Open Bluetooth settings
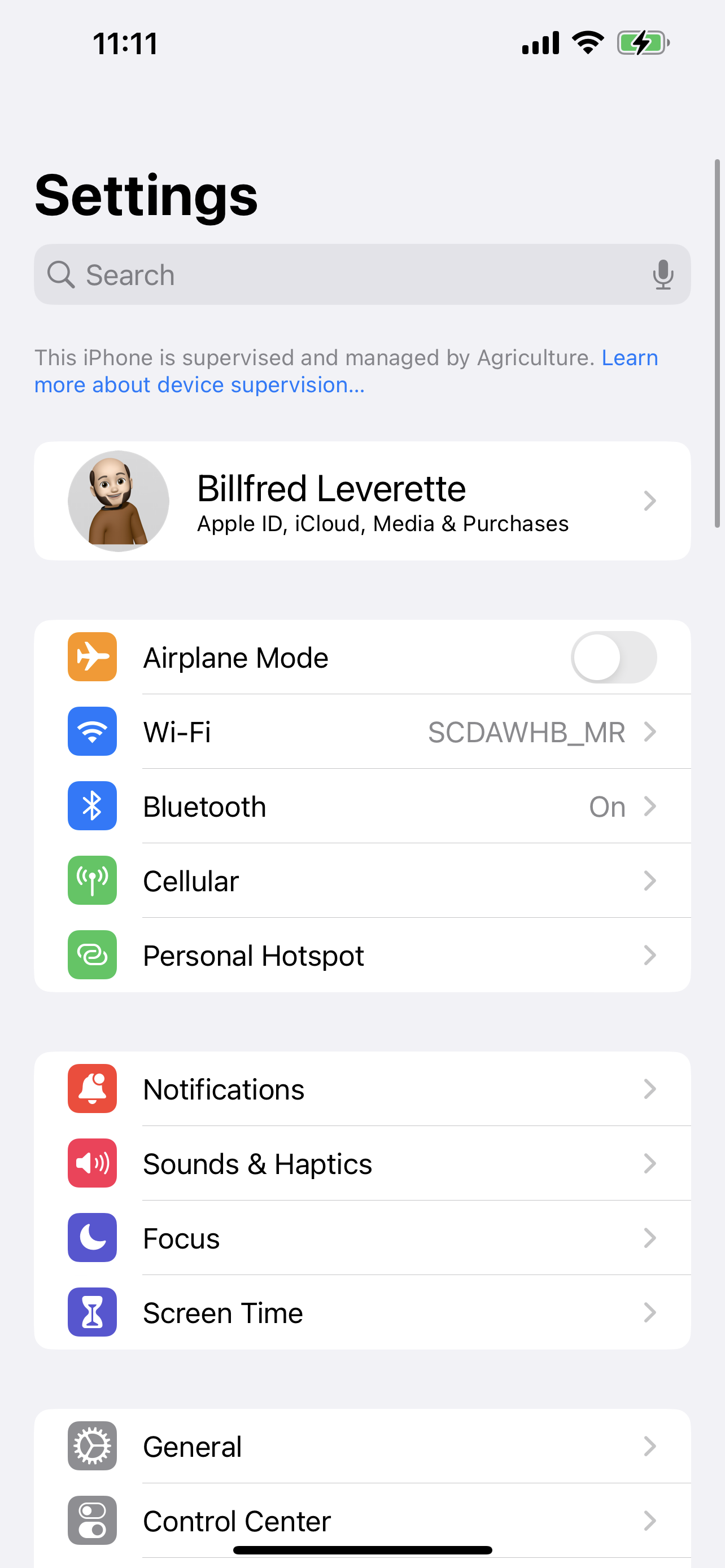The width and height of the screenshot is (725, 1568). tap(362, 807)
